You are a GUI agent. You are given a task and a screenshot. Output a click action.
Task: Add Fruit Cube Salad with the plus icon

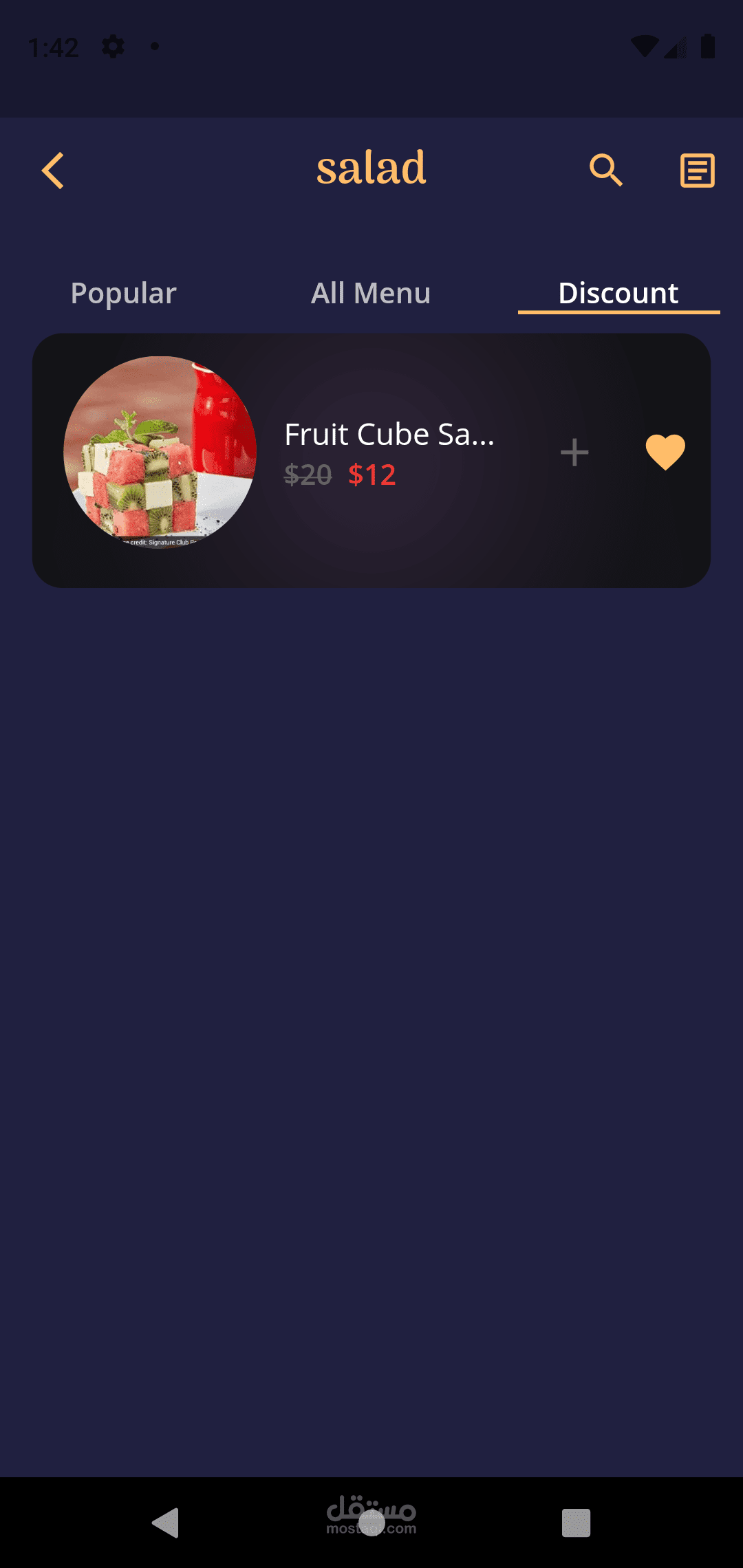[x=574, y=453]
